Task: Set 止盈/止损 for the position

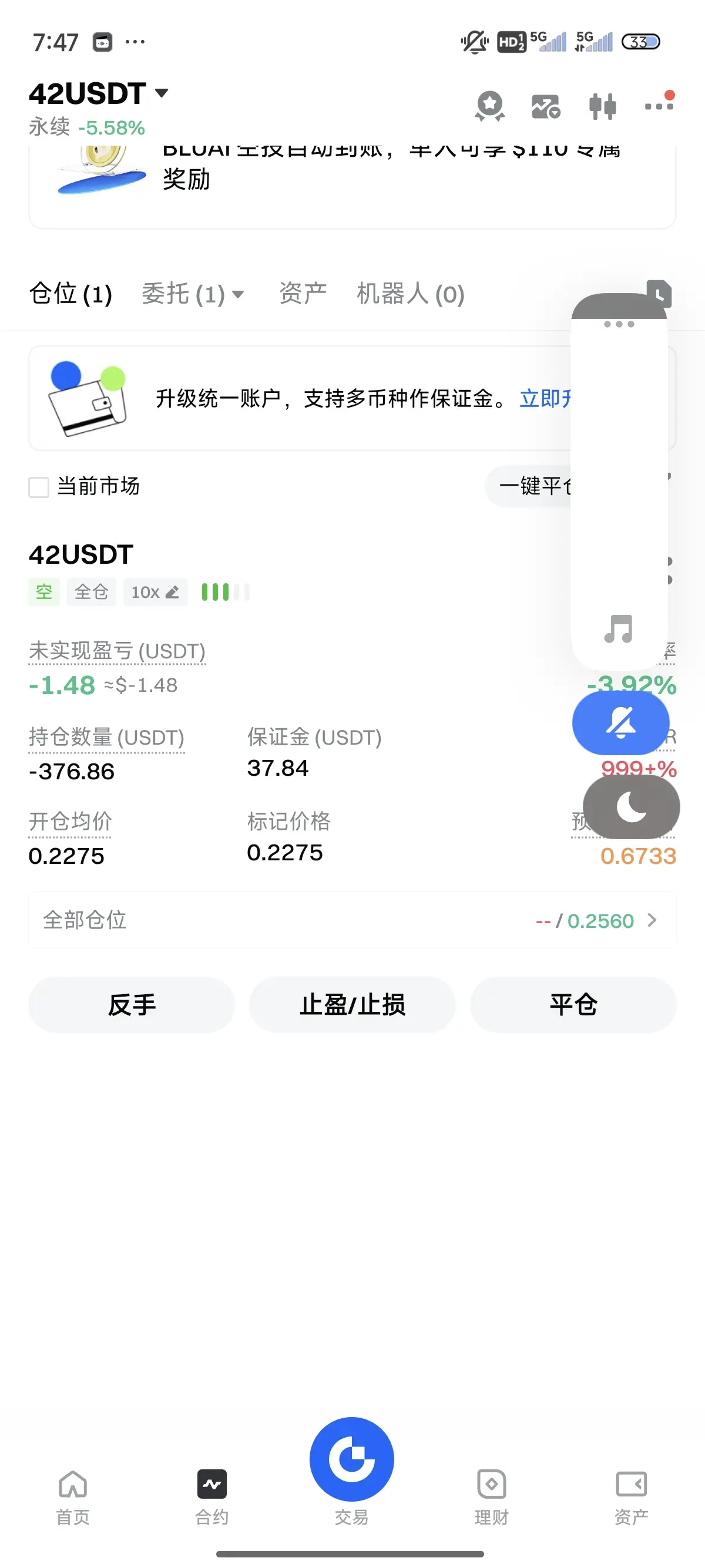Action: (352, 1004)
